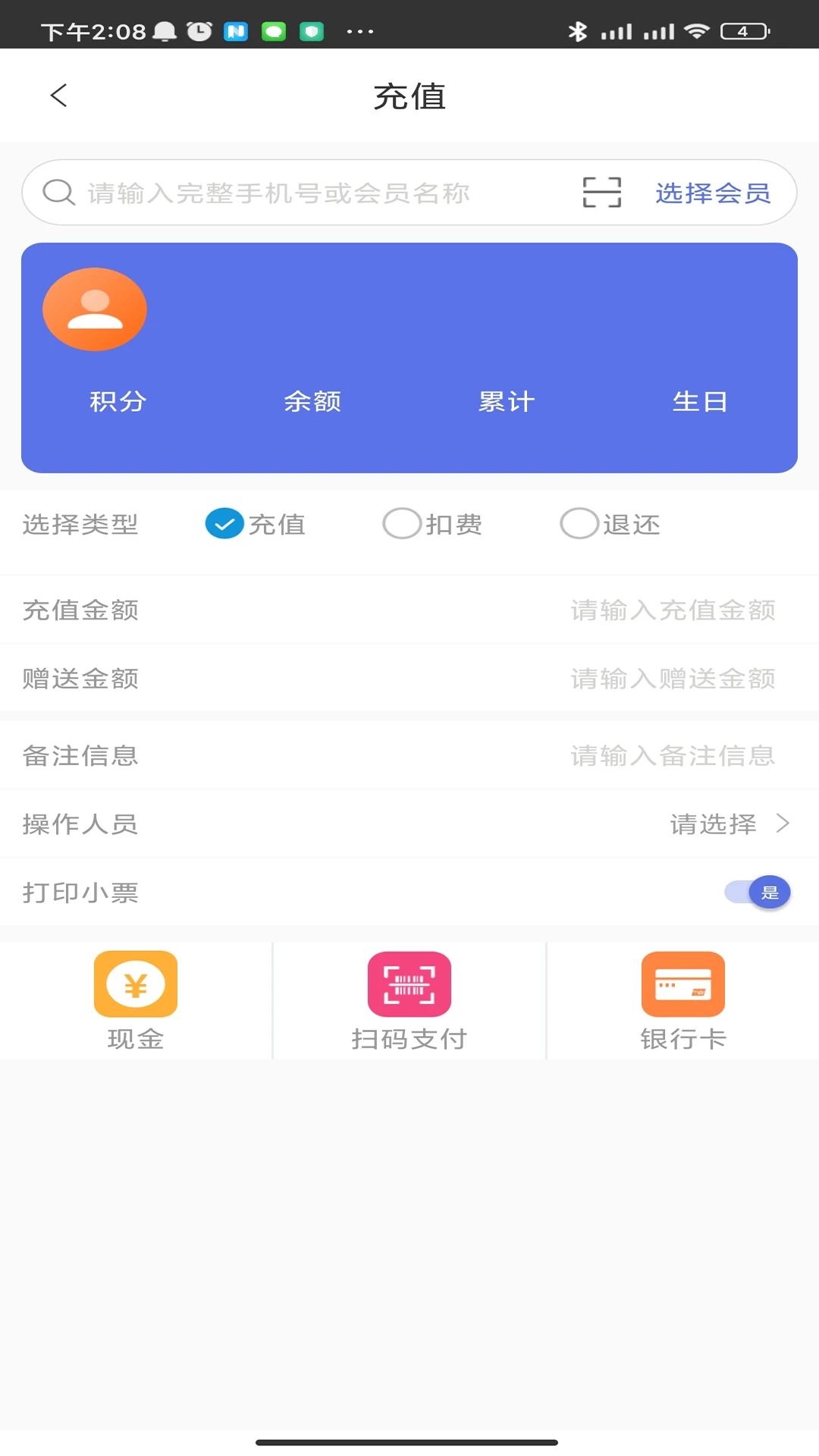Focus the 充值金额 input field
The height and width of the screenshot is (1456, 819).
[x=672, y=610]
